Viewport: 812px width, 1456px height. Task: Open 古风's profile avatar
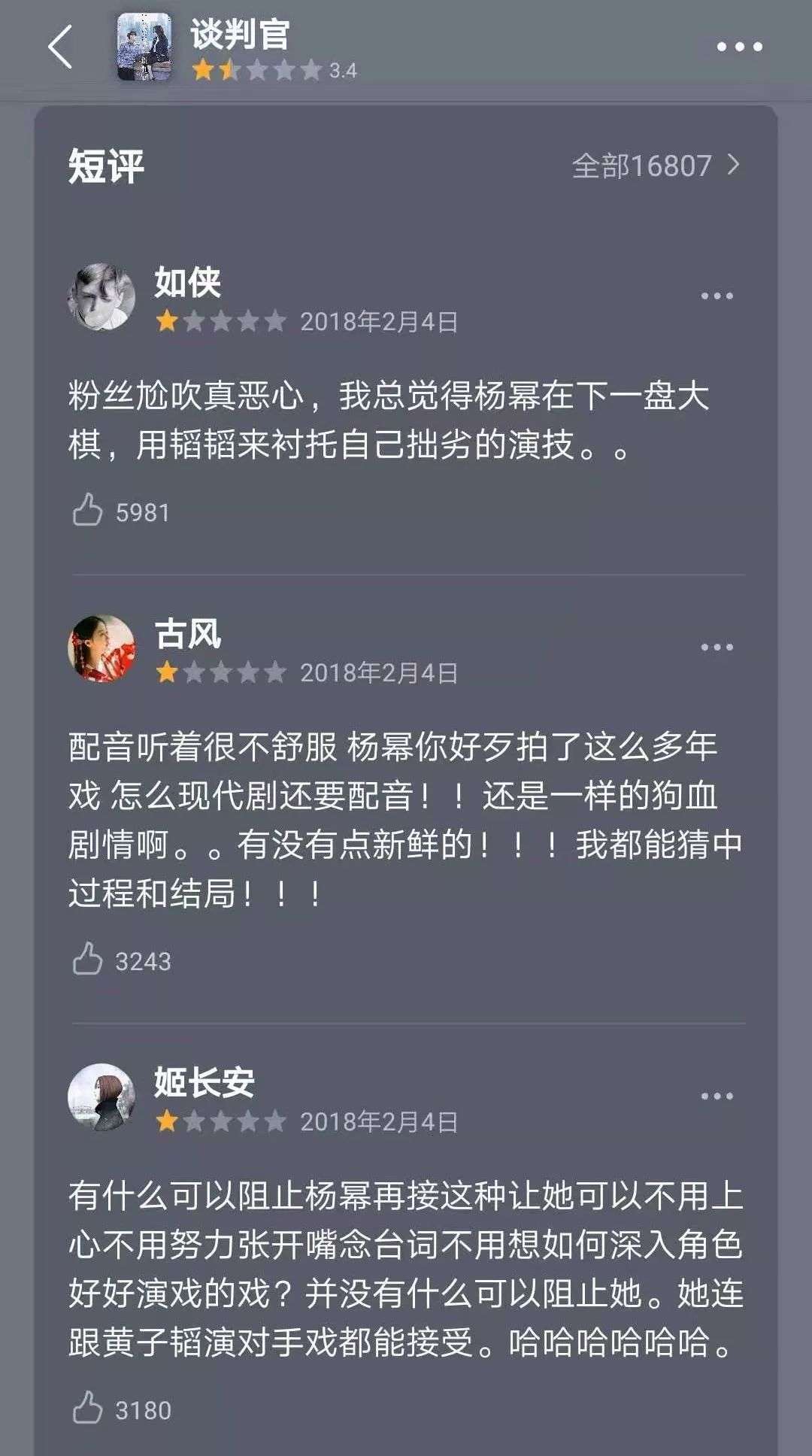[101, 648]
